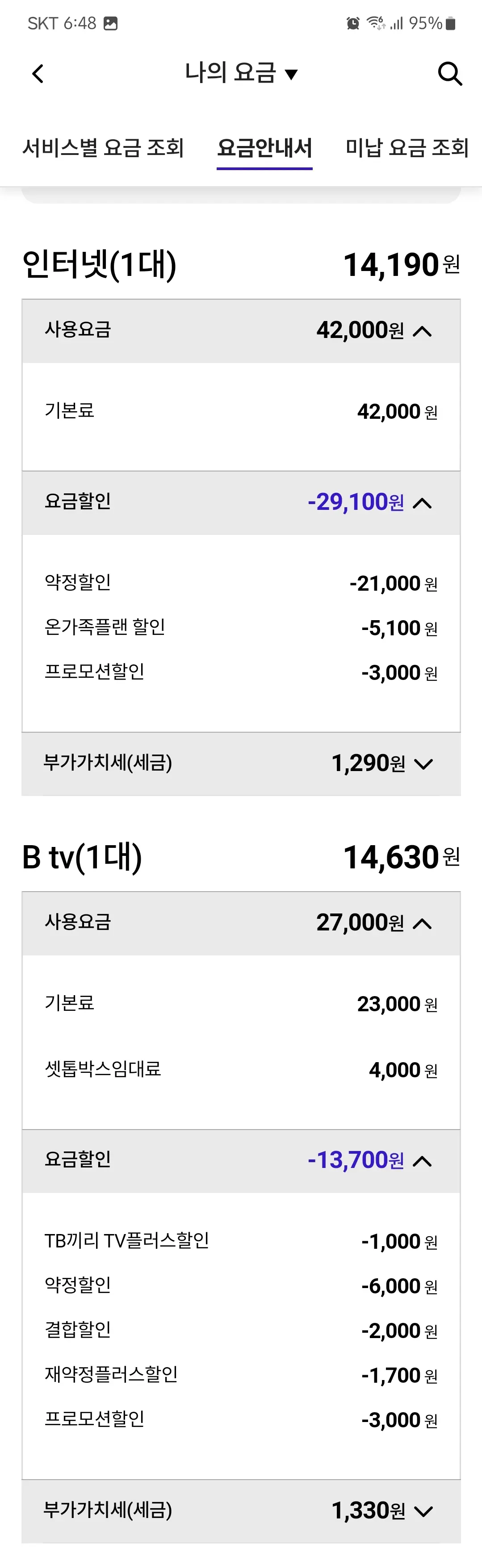The width and height of the screenshot is (482, 1568).
Task: Collapse the 인터넷 요금할인 -29,100원 section
Action: tap(422, 503)
